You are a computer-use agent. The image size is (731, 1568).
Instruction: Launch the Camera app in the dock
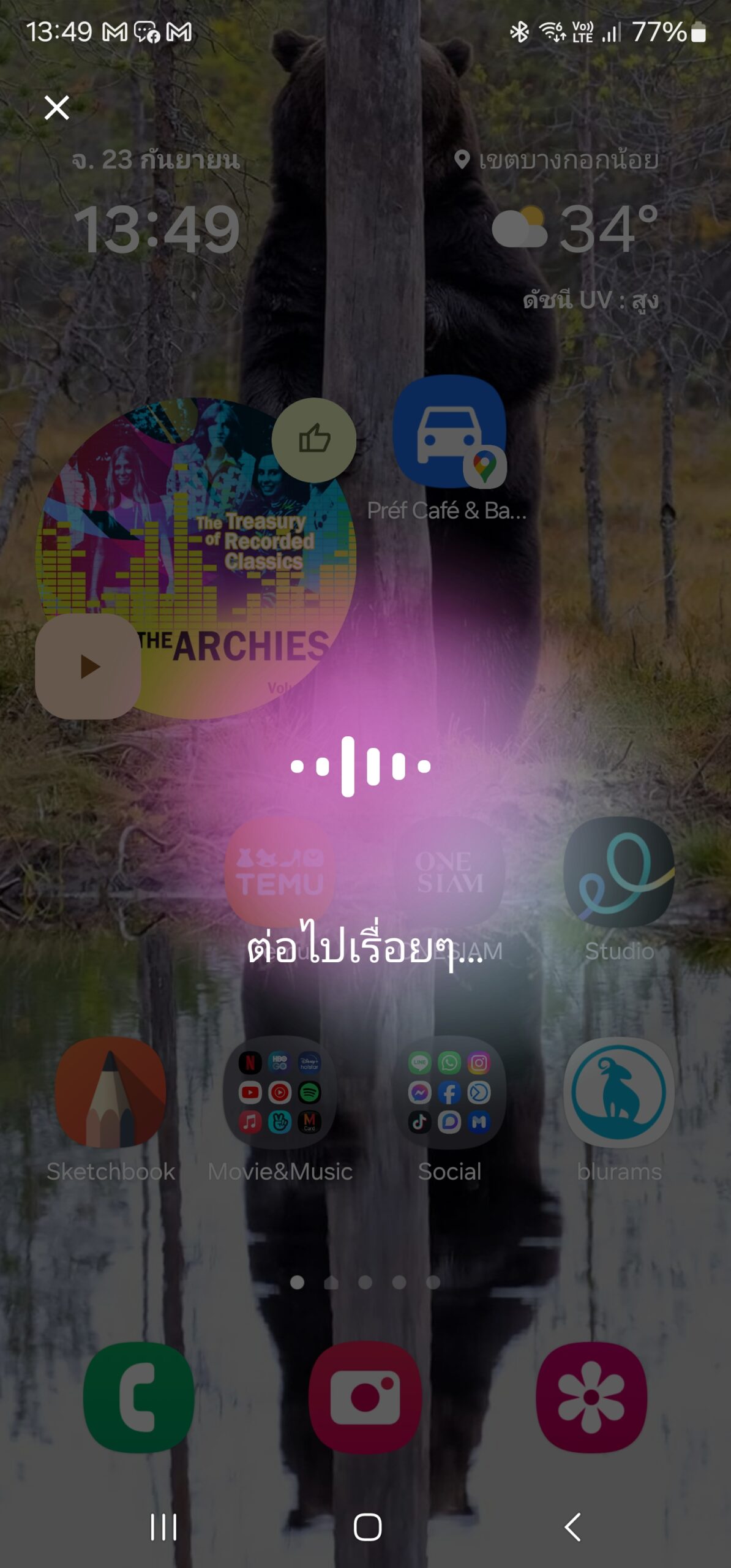point(365,1397)
